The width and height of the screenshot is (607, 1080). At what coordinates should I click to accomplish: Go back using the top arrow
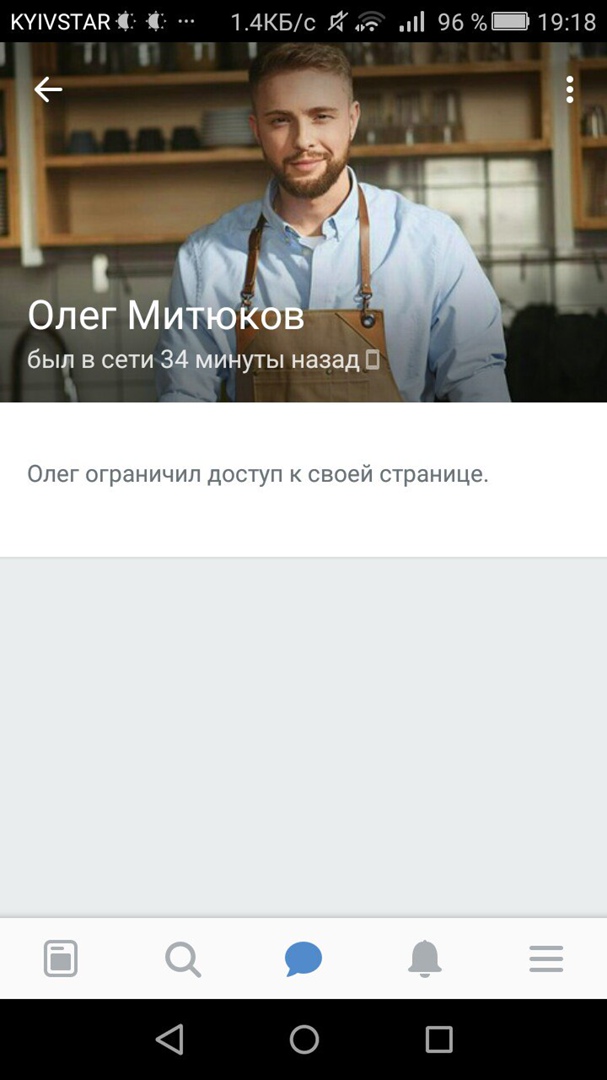pos(48,90)
